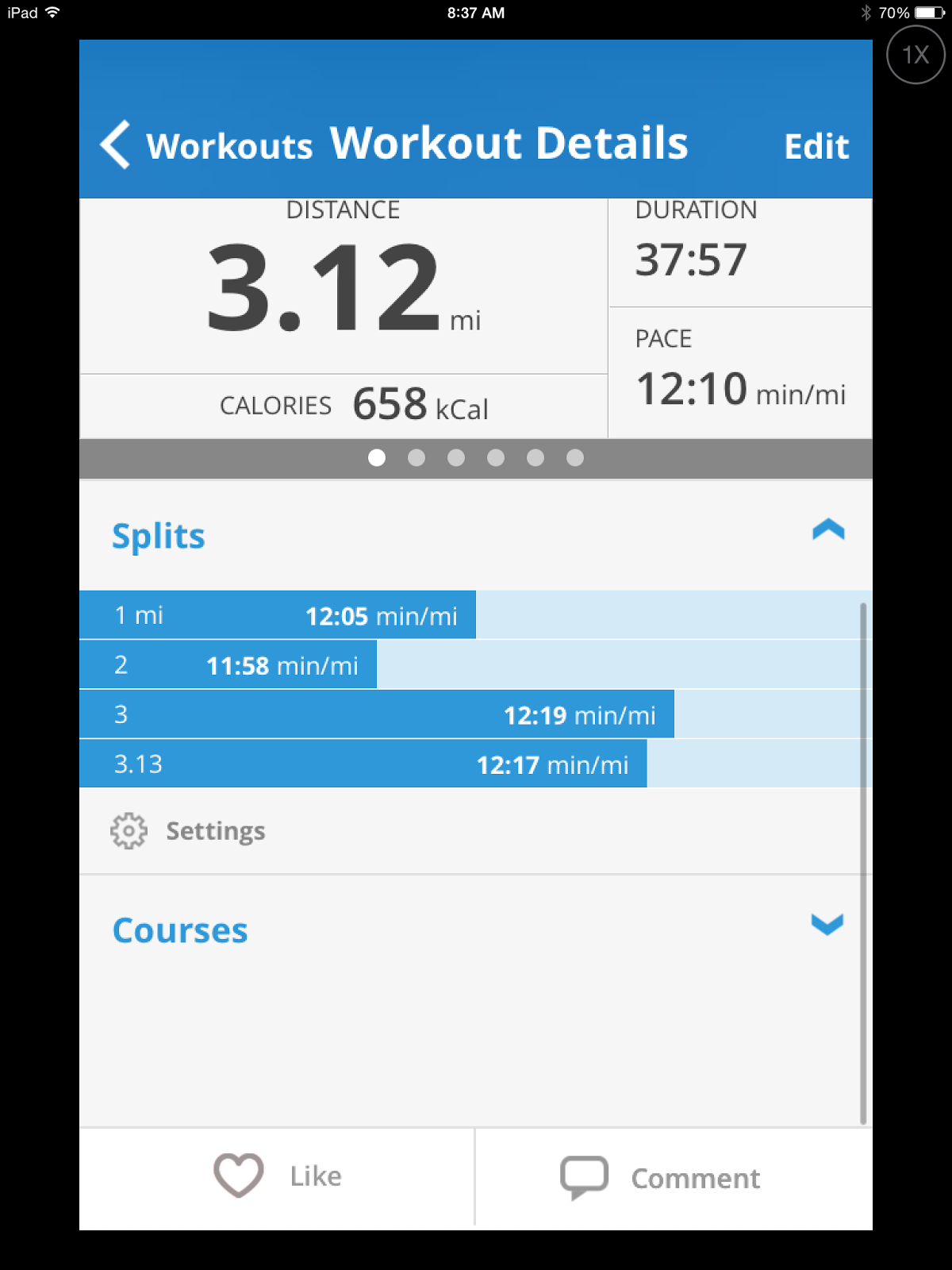Go back to Workouts list
This screenshot has width=952, height=1270.
point(208,146)
